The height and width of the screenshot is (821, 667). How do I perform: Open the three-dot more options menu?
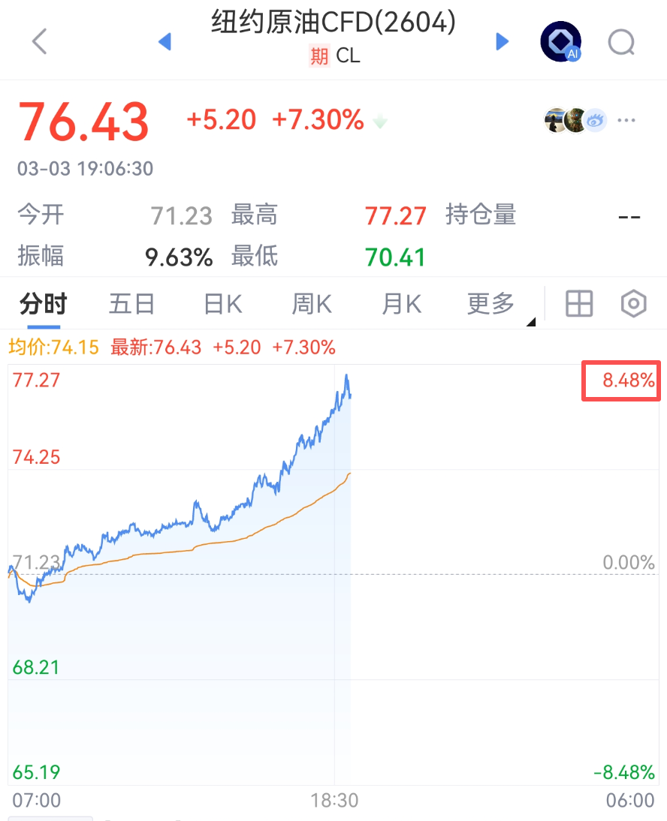(x=628, y=121)
